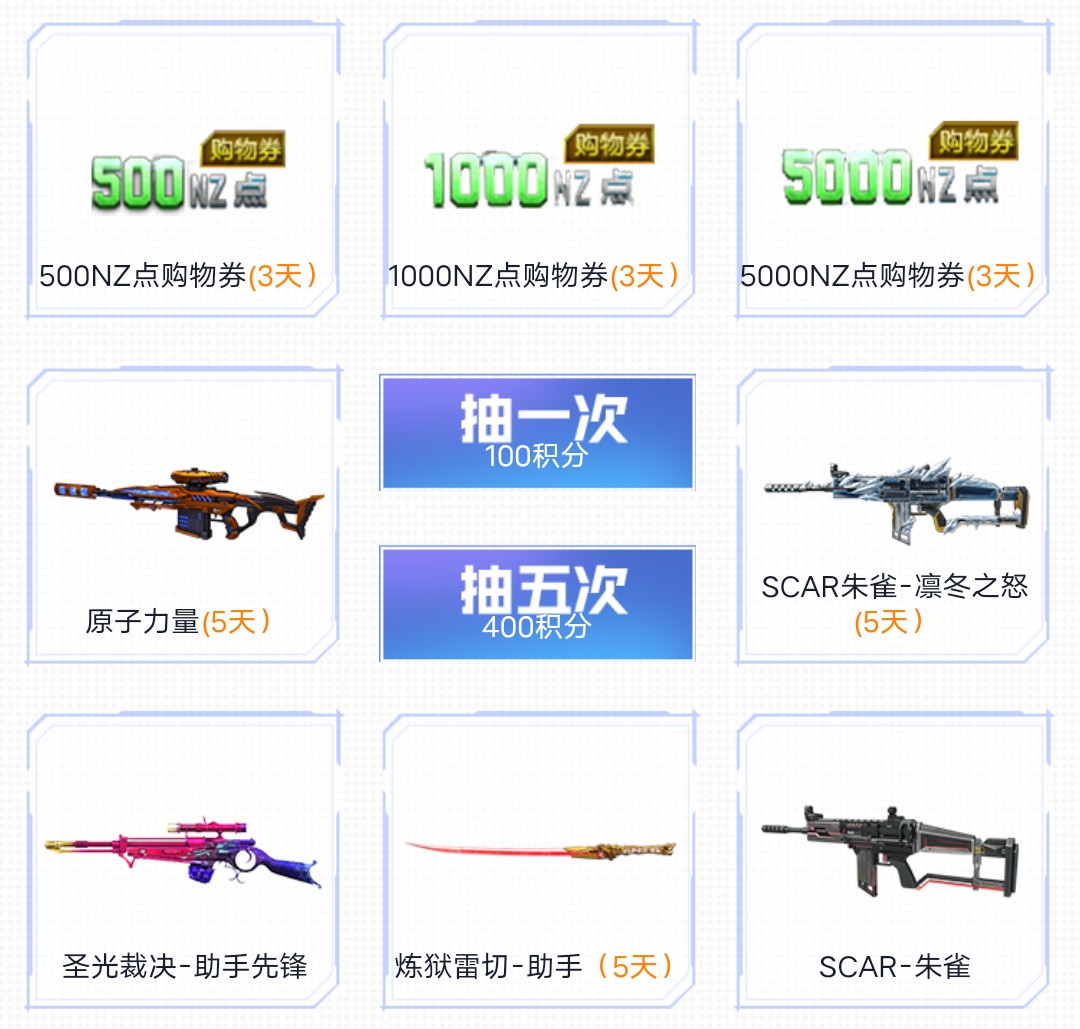Draw once for 100 points (抽一次)

pyautogui.click(x=537, y=433)
